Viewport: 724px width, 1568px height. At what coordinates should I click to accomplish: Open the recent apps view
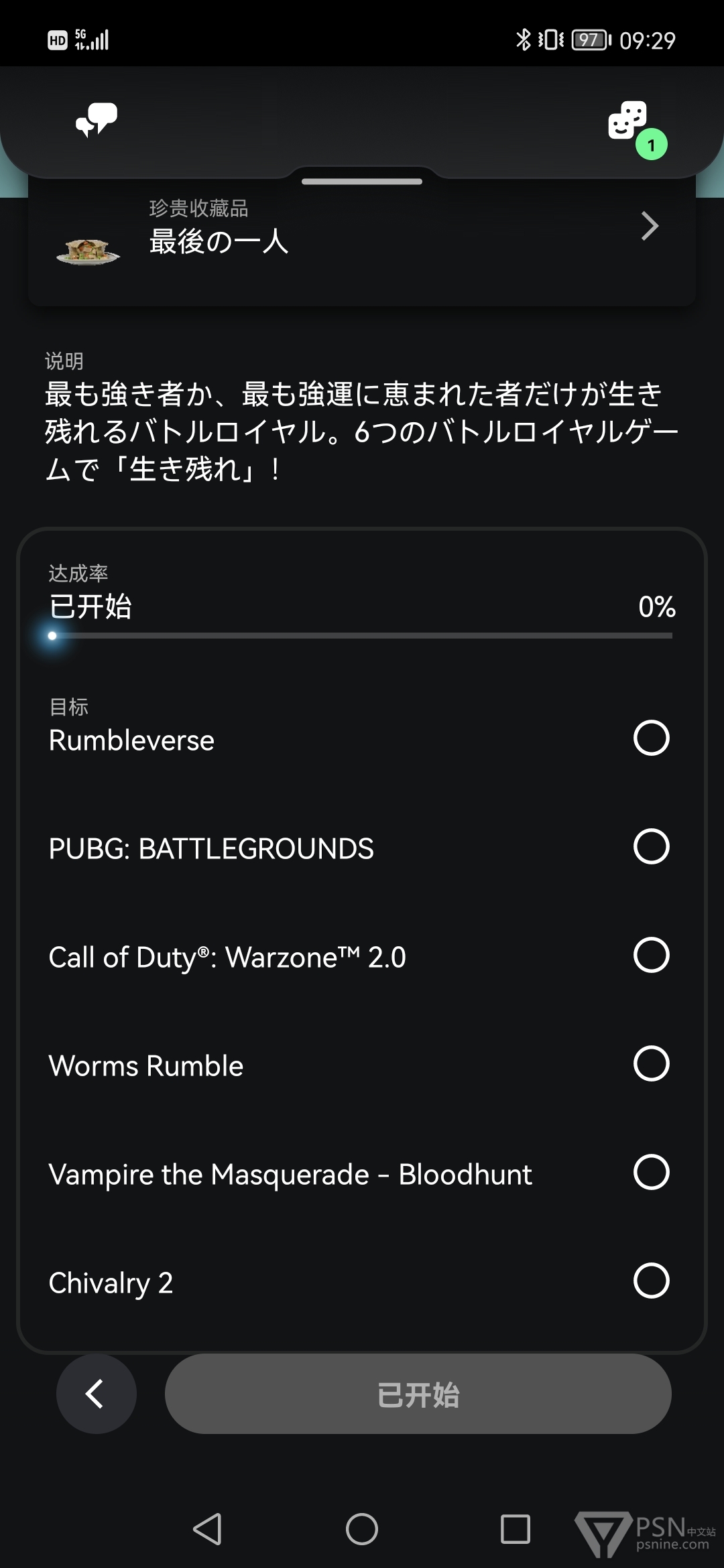516,1529
